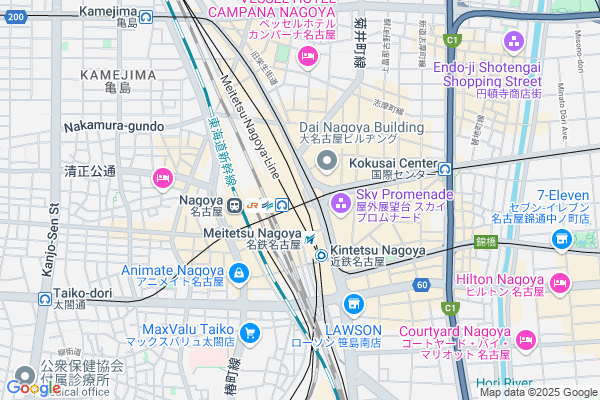Select the Kamejima station marker
Viewport: 600px width, 400px height.
147,17
